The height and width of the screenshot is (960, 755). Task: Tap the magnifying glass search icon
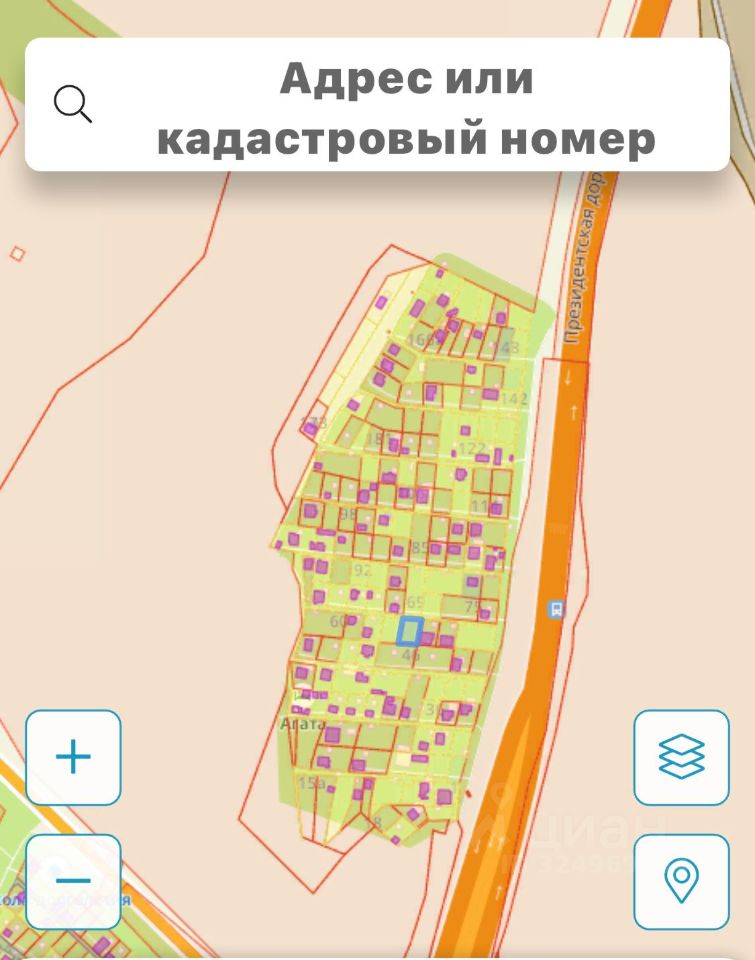pos(73,103)
